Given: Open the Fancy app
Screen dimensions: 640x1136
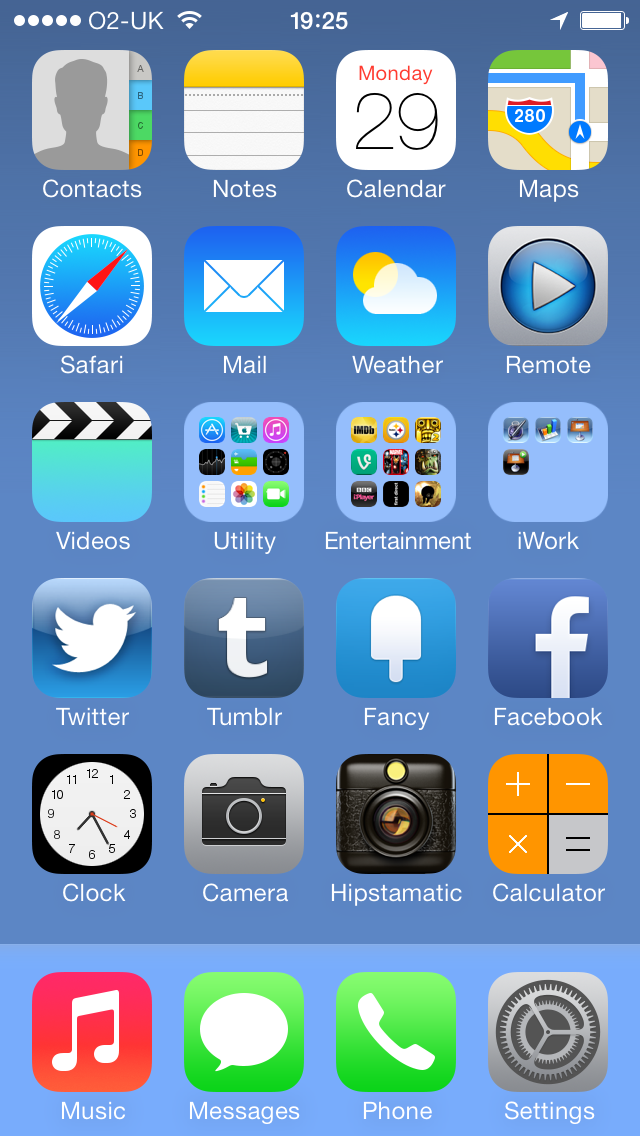Looking at the screenshot, I should pos(396,638).
